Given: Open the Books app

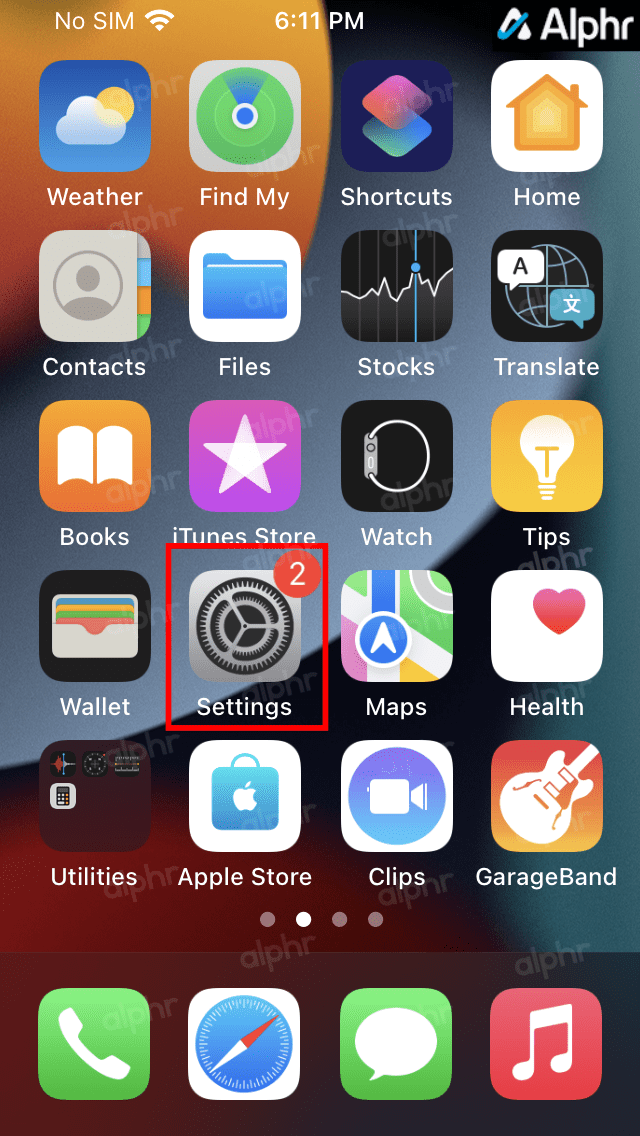Looking at the screenshot, I should pyautogui.click(x=95, y=456).
